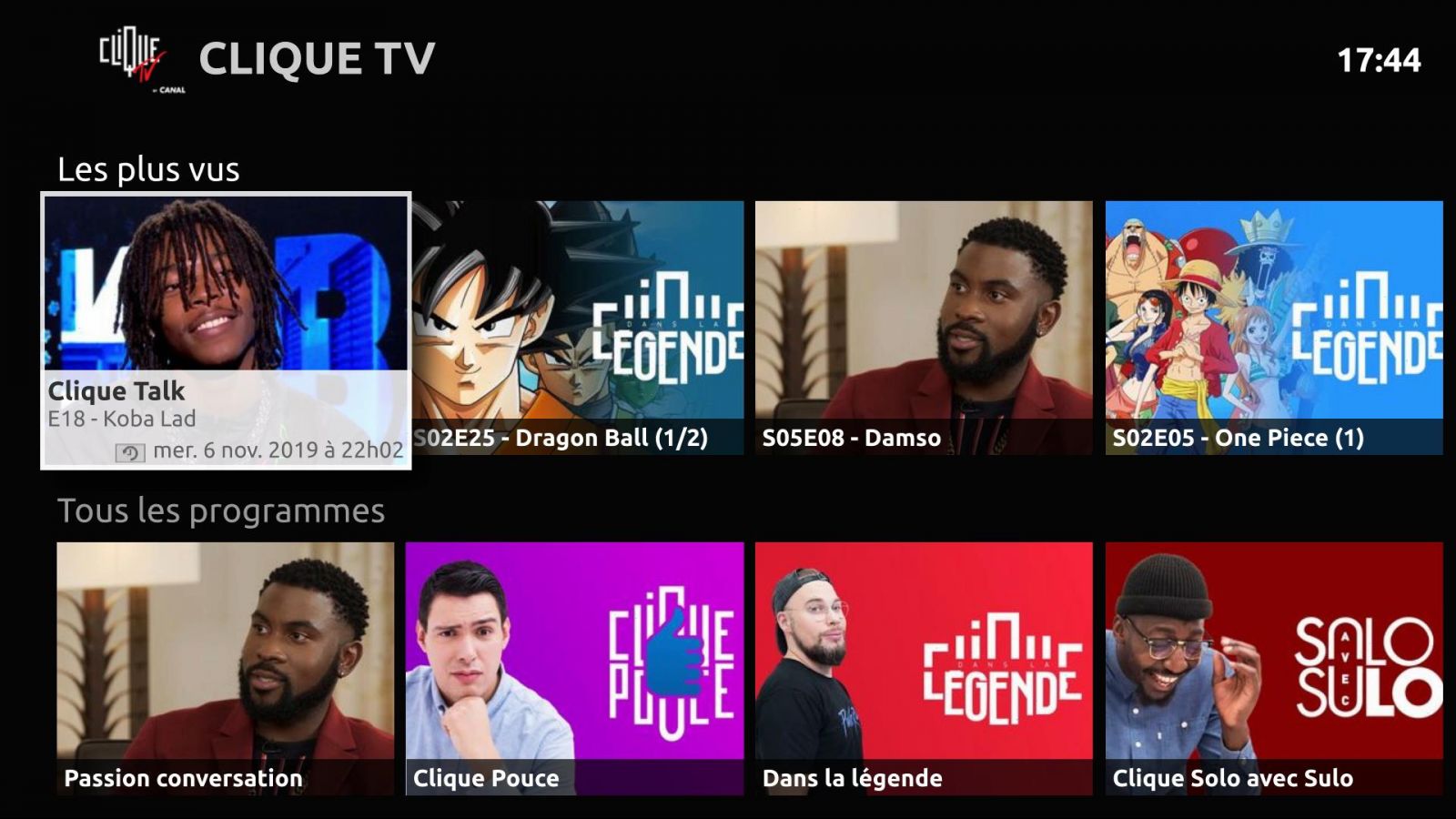Select S02E05 One Piece (1) episode
1456x819 pixels.
point(1274,328)
